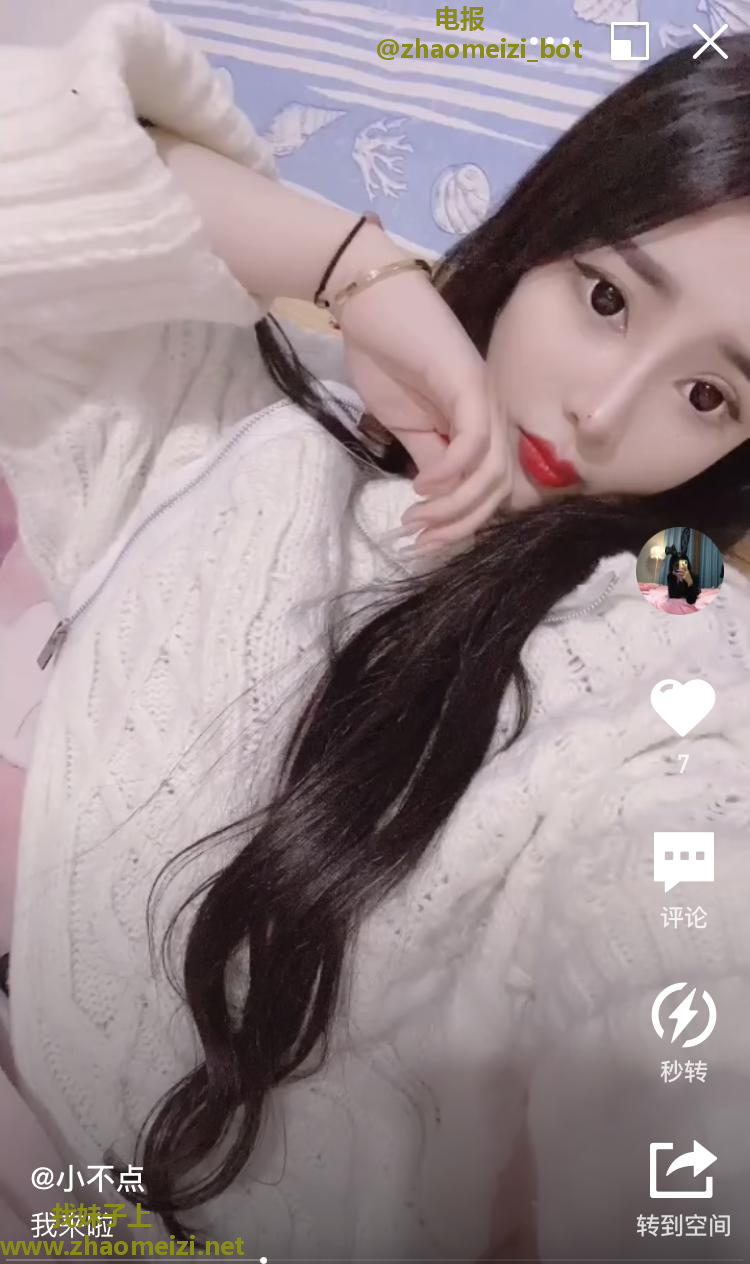750x1264 pixels.
Task: Tap the close X to exit the video
Action: 711,43
